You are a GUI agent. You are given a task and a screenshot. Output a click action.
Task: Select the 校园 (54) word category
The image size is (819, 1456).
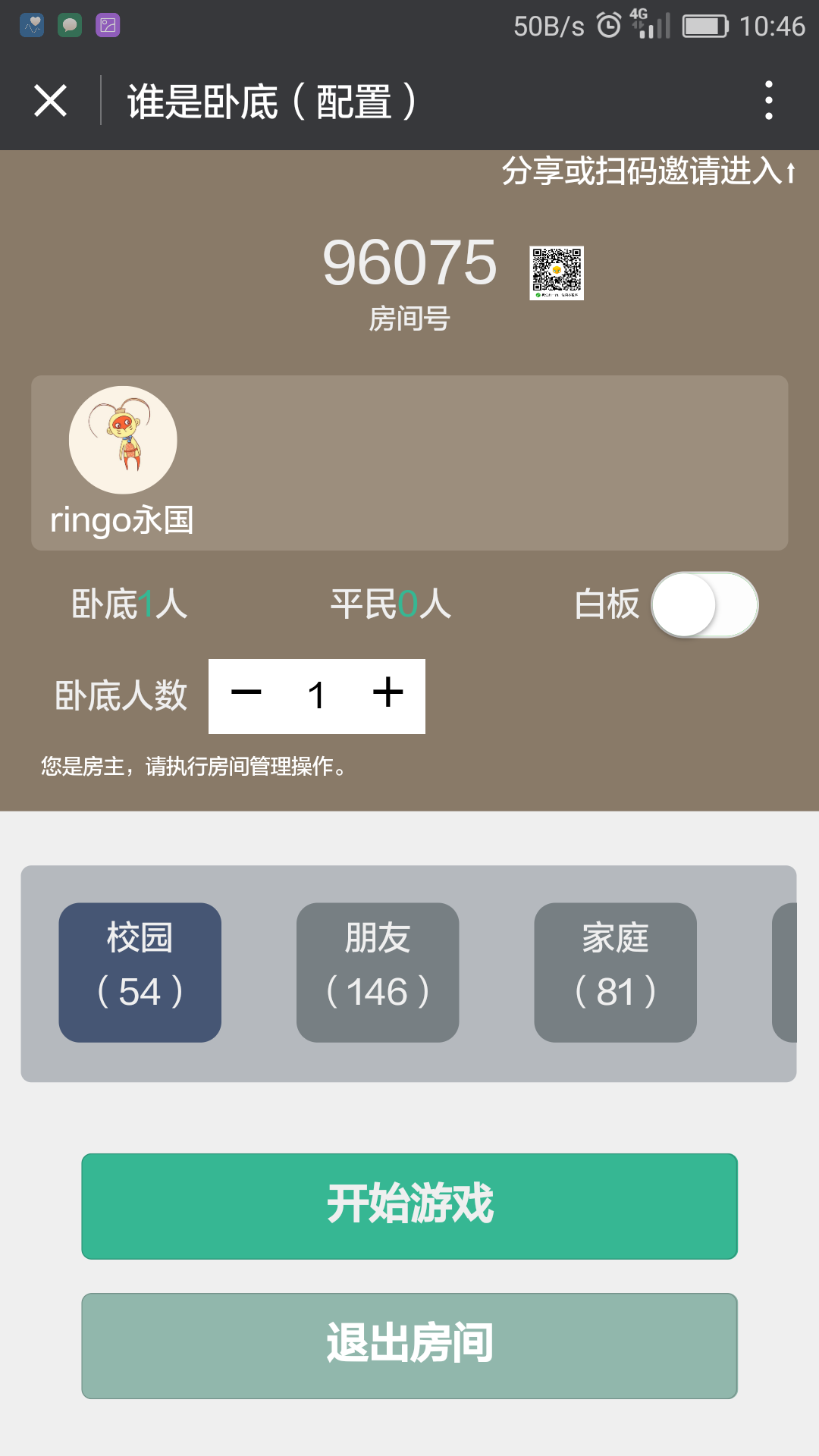(140, 972)
